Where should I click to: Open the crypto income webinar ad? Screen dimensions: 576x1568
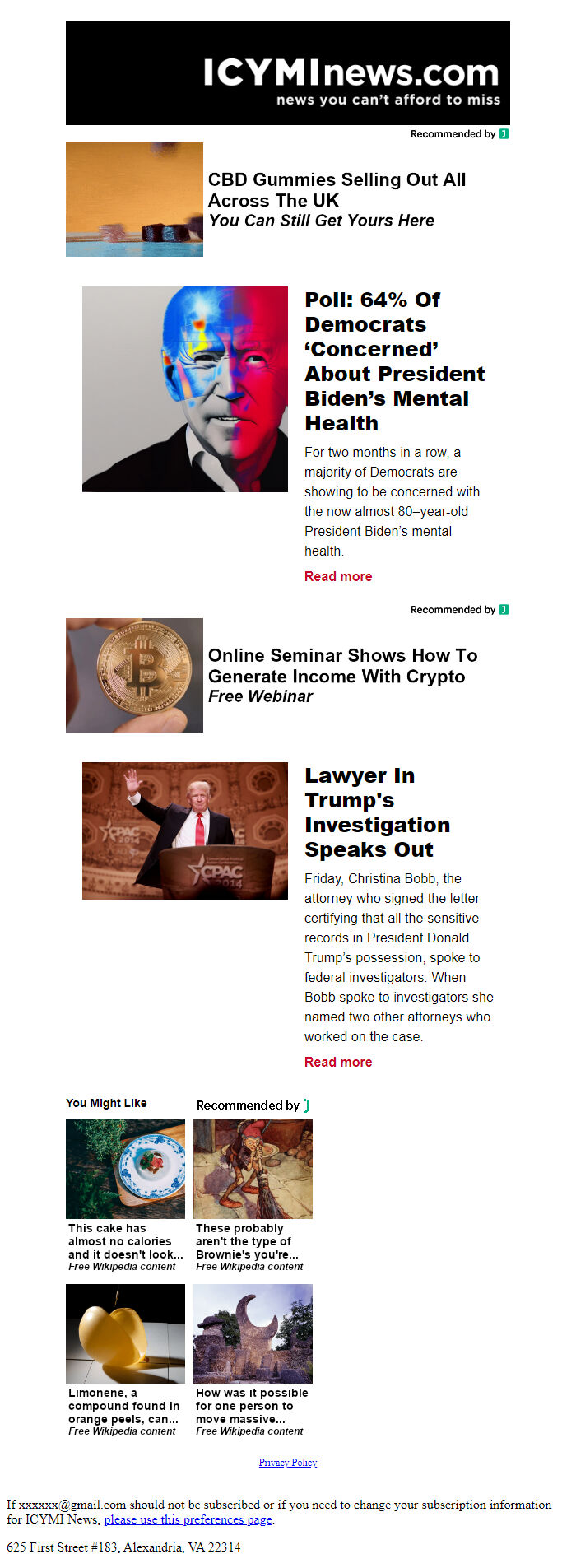pyautogui.click(x=341, y=675)
